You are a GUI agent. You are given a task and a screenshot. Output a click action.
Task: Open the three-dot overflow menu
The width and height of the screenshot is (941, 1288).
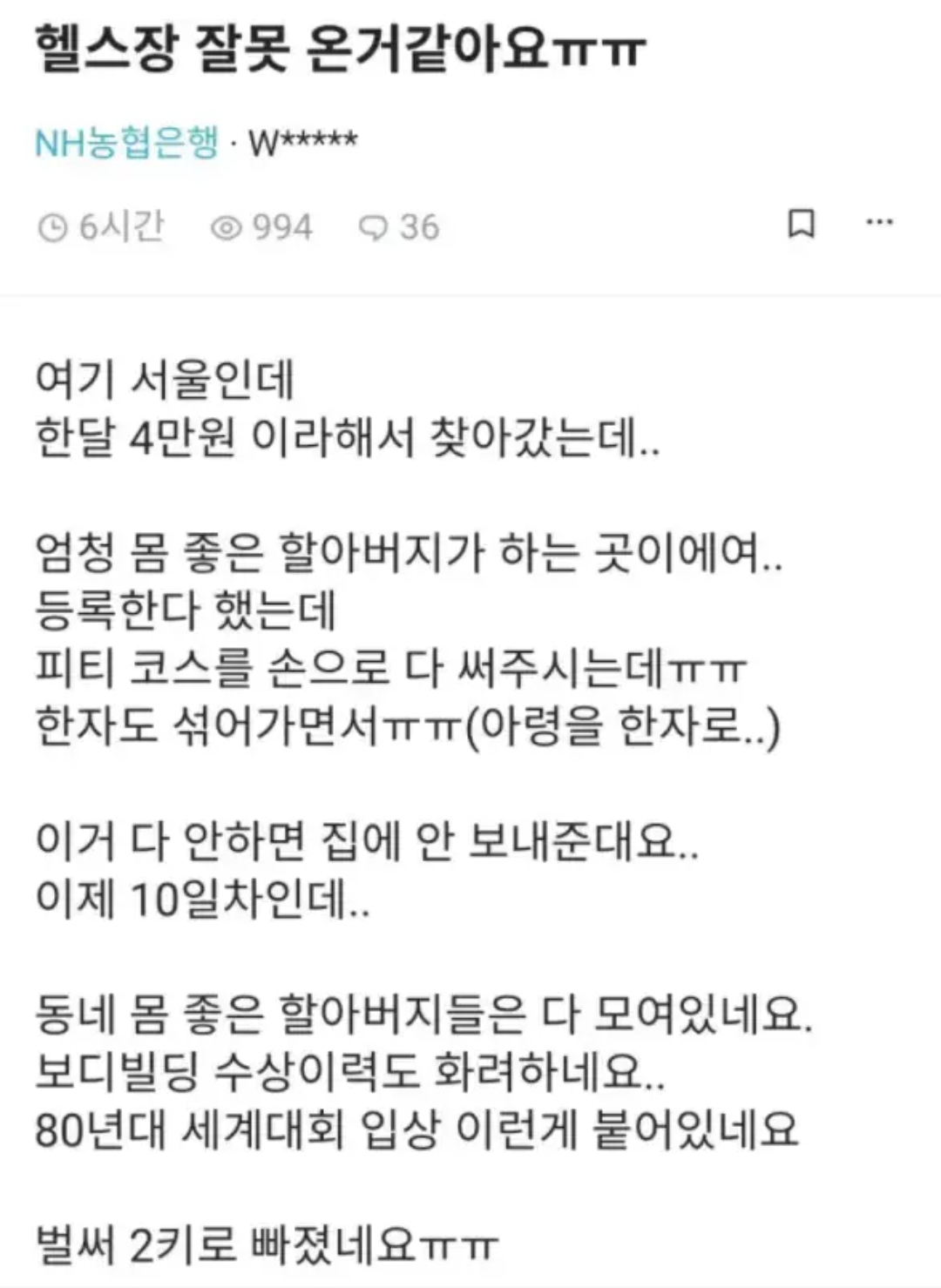[x=879, y=222]
